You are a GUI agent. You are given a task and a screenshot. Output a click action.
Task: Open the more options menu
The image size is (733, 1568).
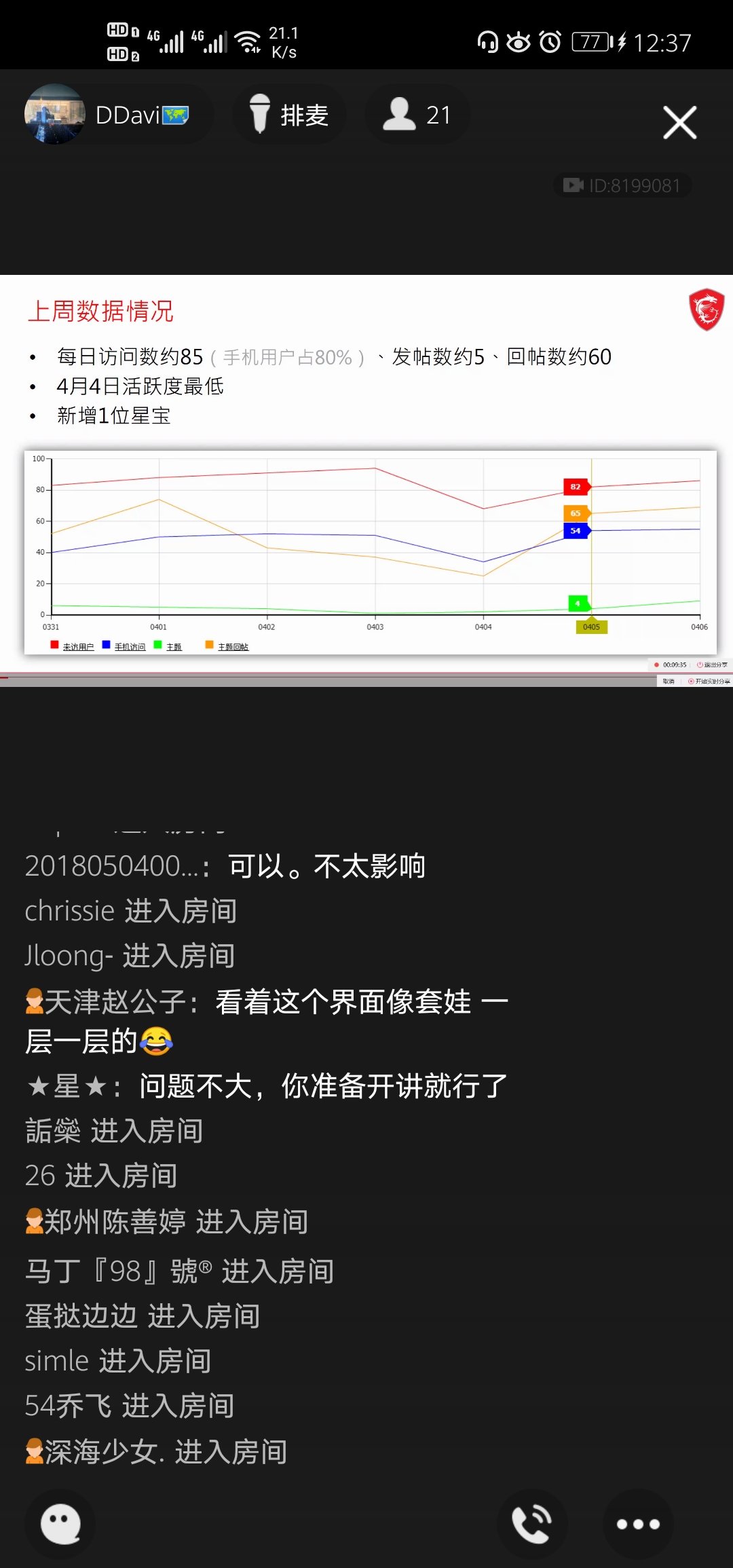tap(637, 1524)
